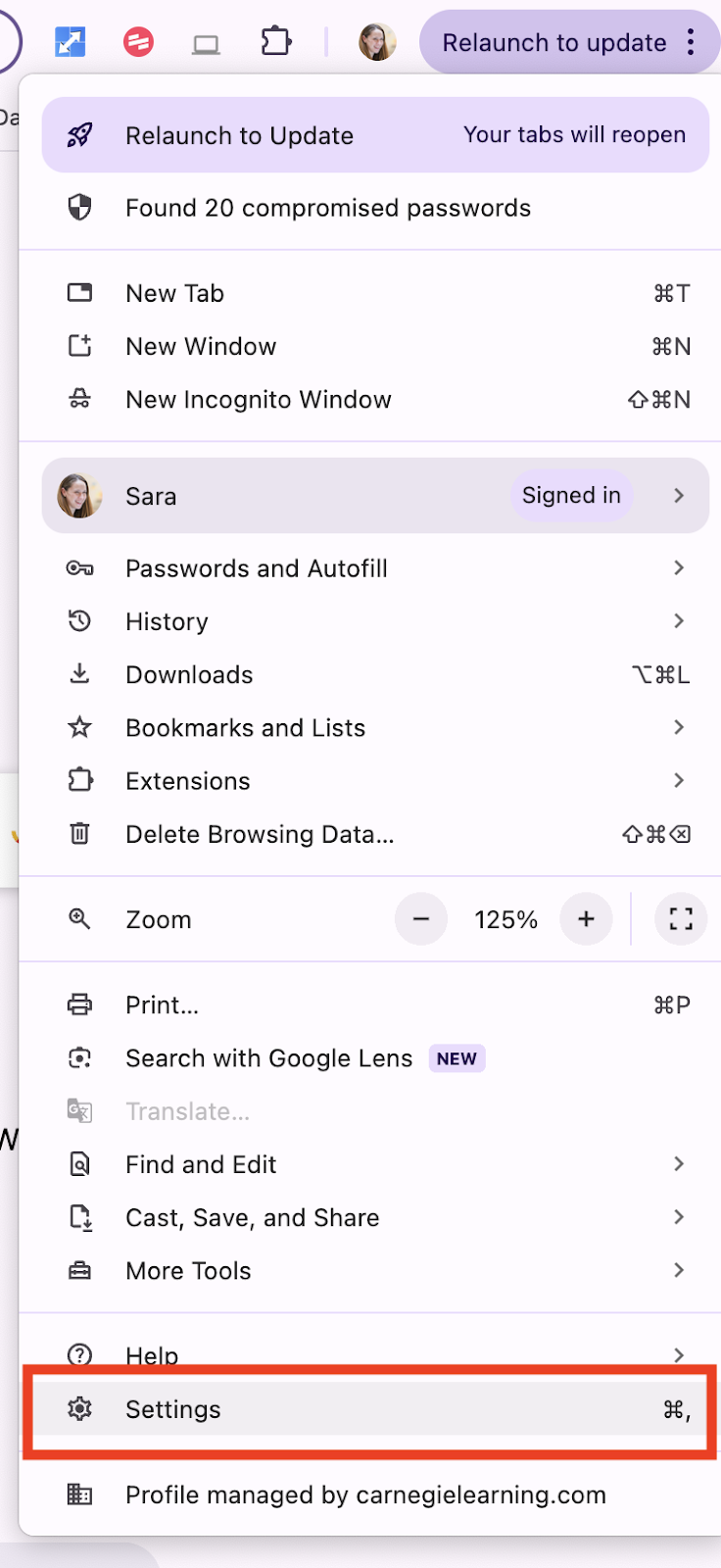Expand Cast, Save, and Share
Screen dimensions: 721x1568
tap(375, 1217)
